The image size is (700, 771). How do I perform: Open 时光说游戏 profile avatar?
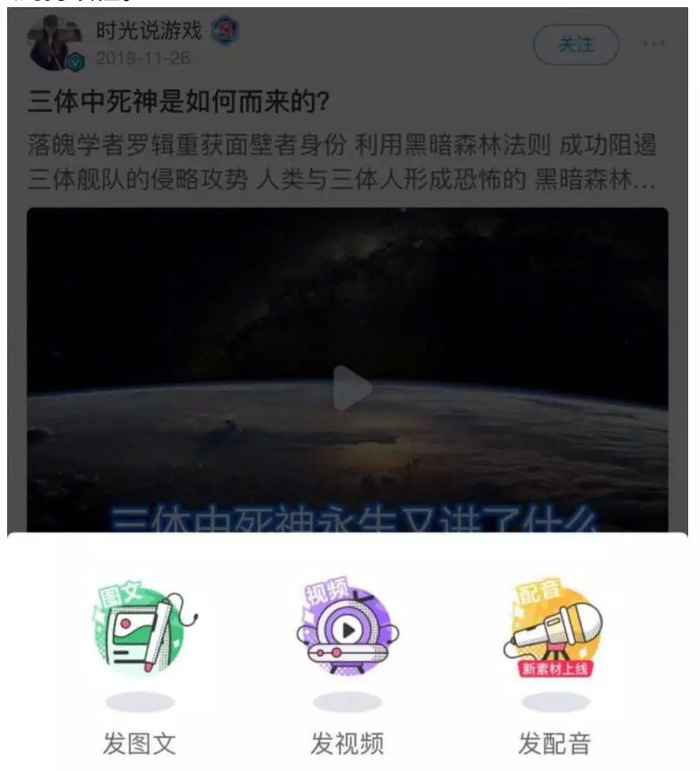point(55,44)
